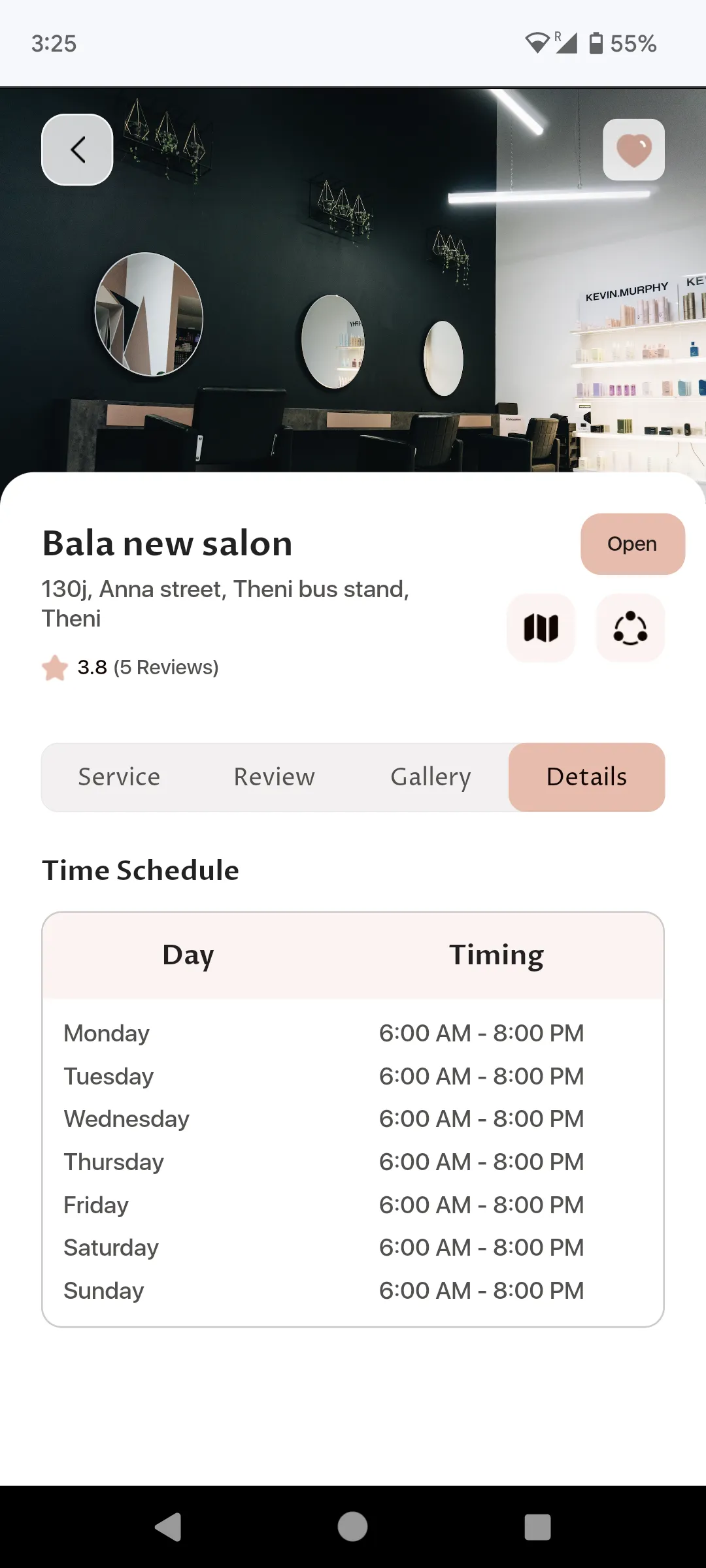Image resolution: width=706 pixels, height=1568 pixels.
Task: Tap Monday's row in the Time Schedule
Action: (x=353, y=1033)
